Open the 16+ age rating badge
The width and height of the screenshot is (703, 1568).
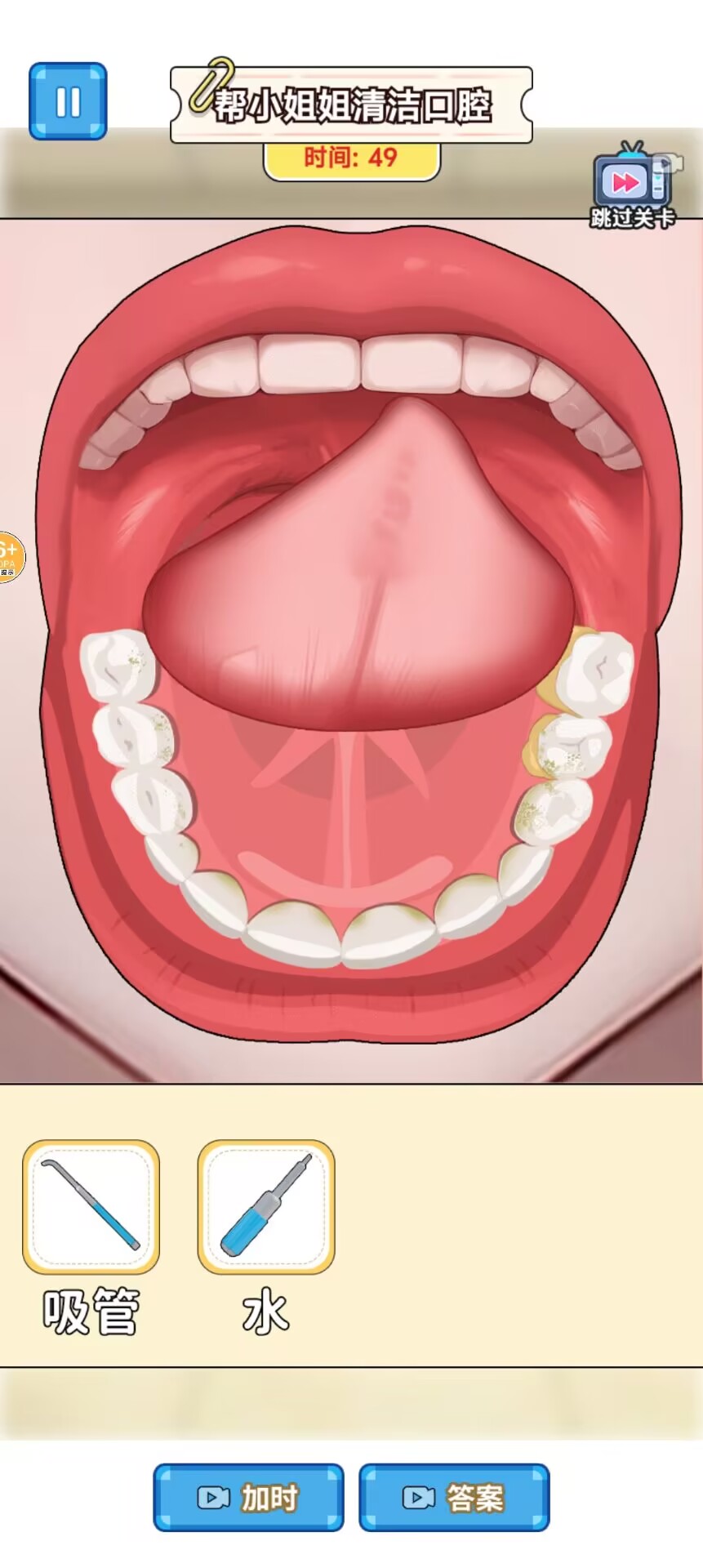8,558
